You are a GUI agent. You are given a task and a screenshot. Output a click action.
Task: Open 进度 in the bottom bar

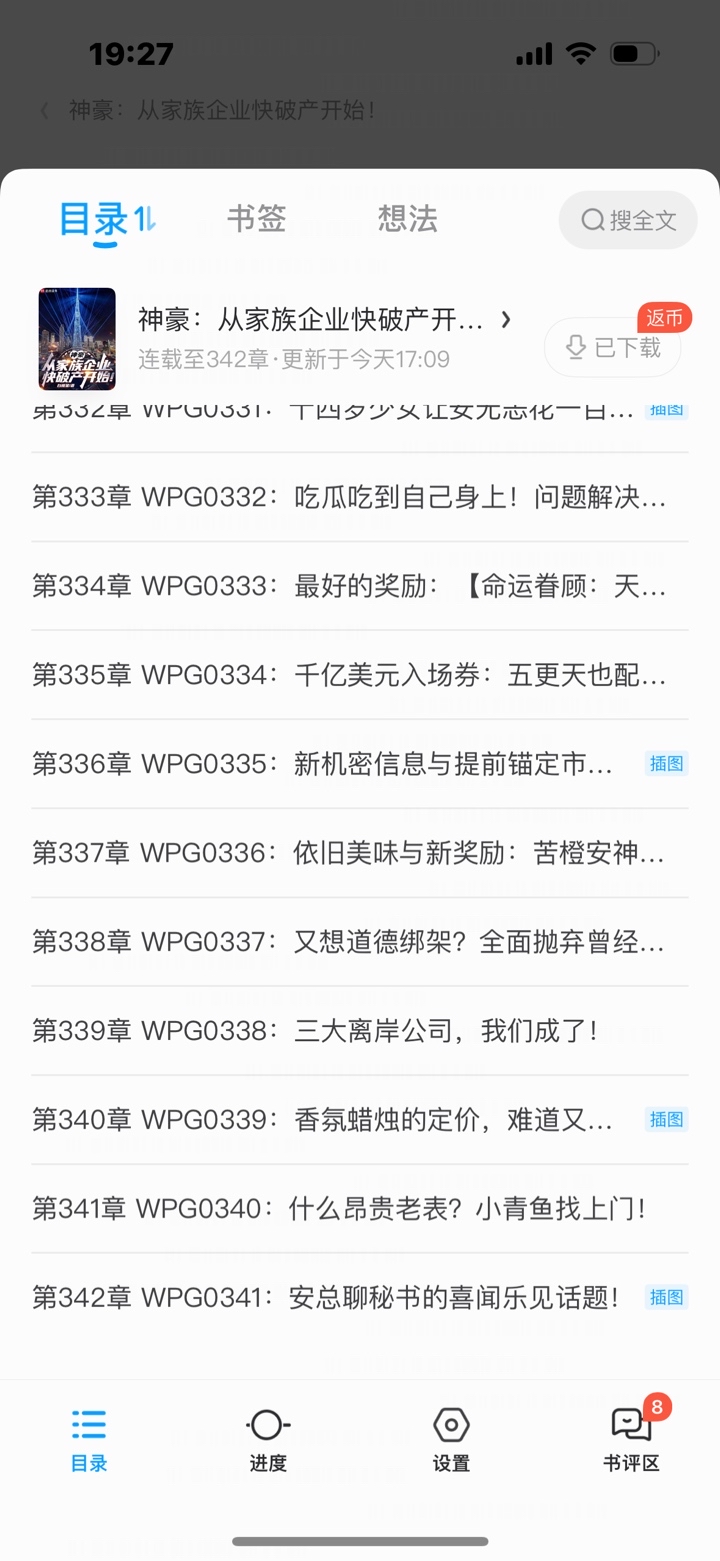[268, 1440]
